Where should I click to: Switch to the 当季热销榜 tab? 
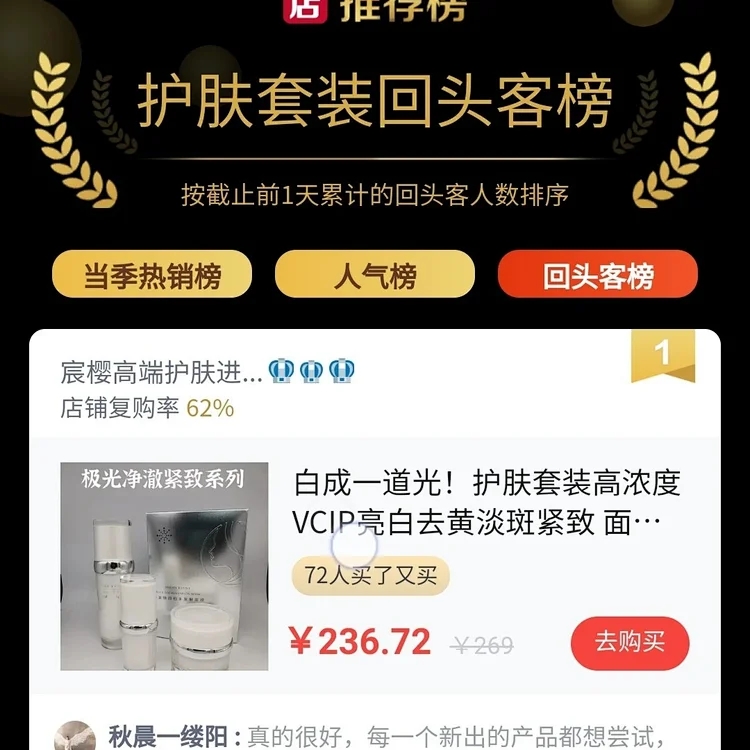[152, 275]
